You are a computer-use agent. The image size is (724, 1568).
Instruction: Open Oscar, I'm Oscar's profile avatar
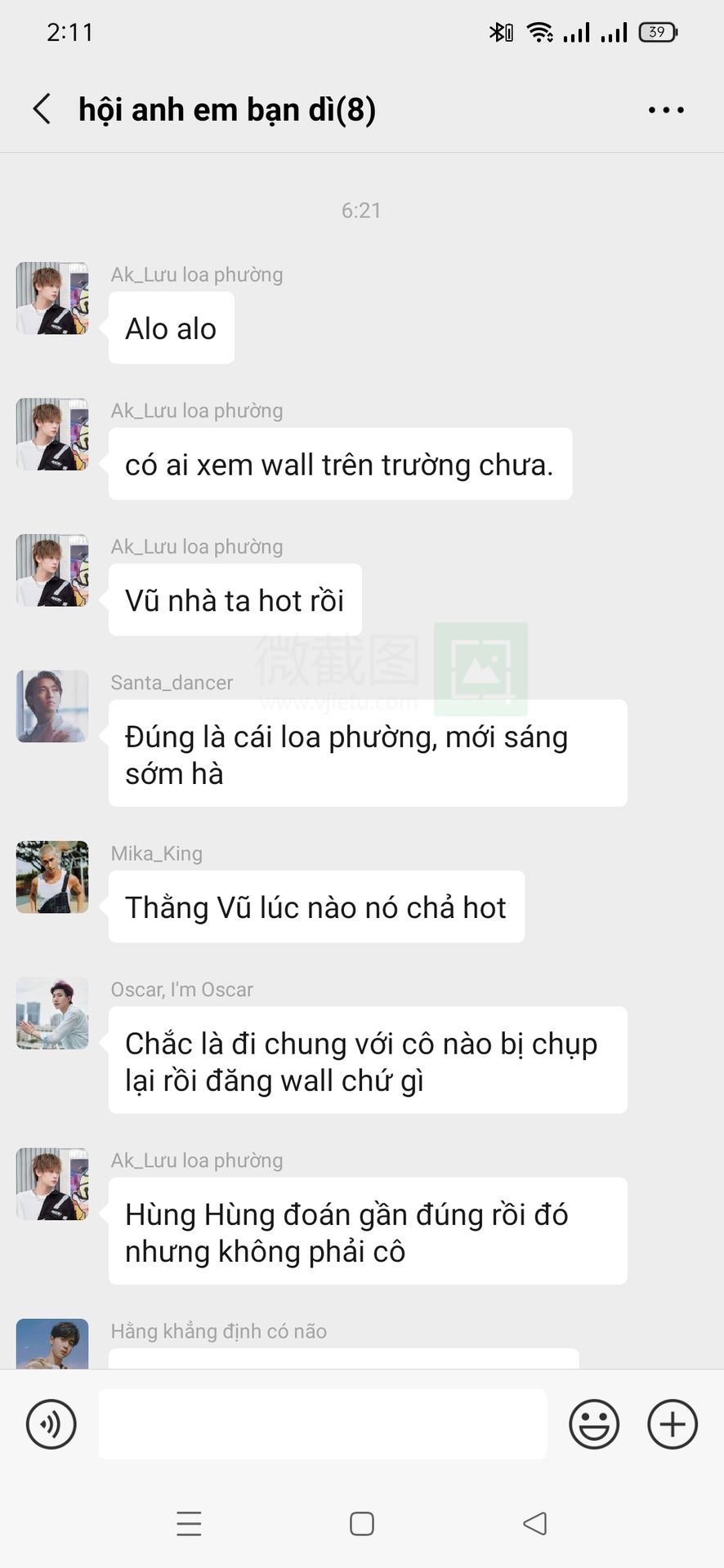(x=52, y=1013)
